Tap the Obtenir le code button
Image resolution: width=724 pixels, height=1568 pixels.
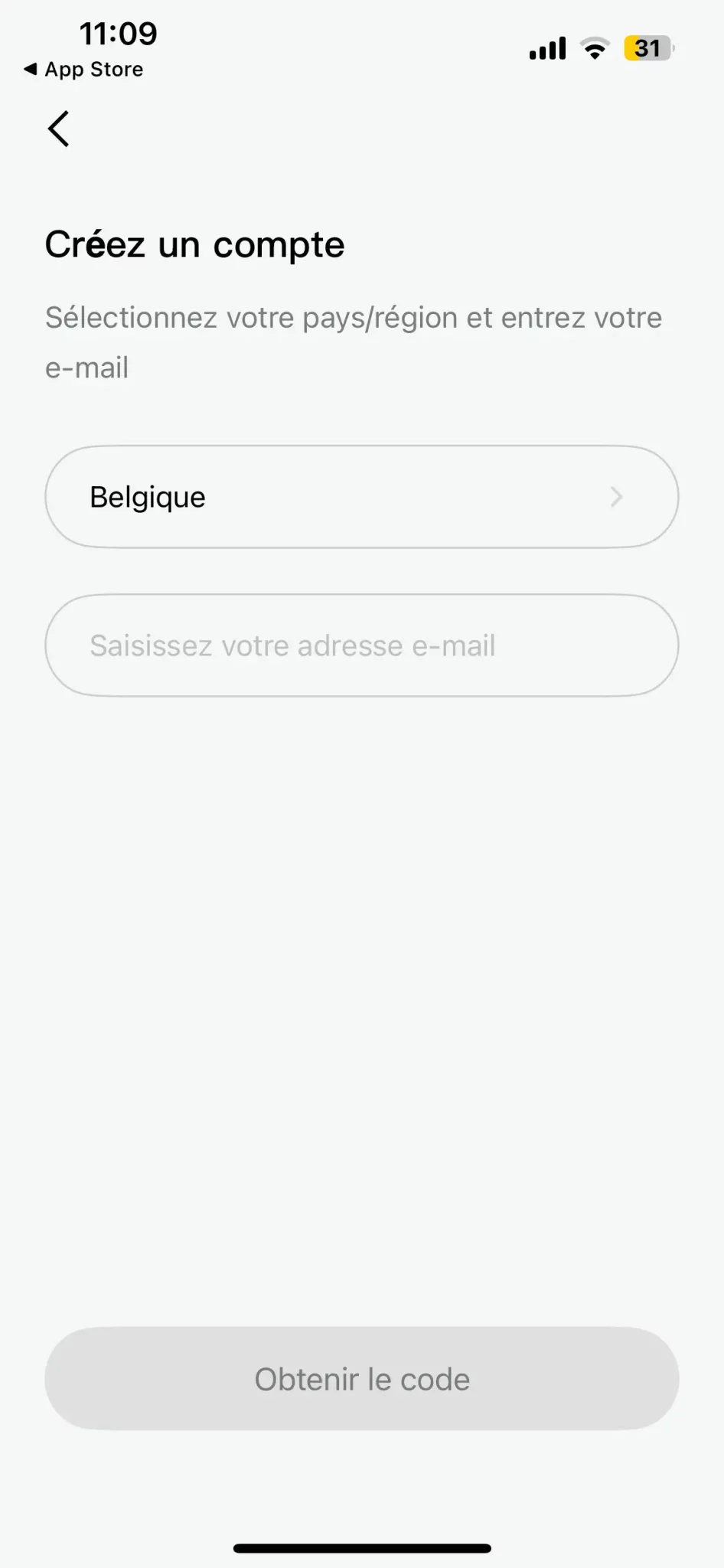coord(362,1379)
